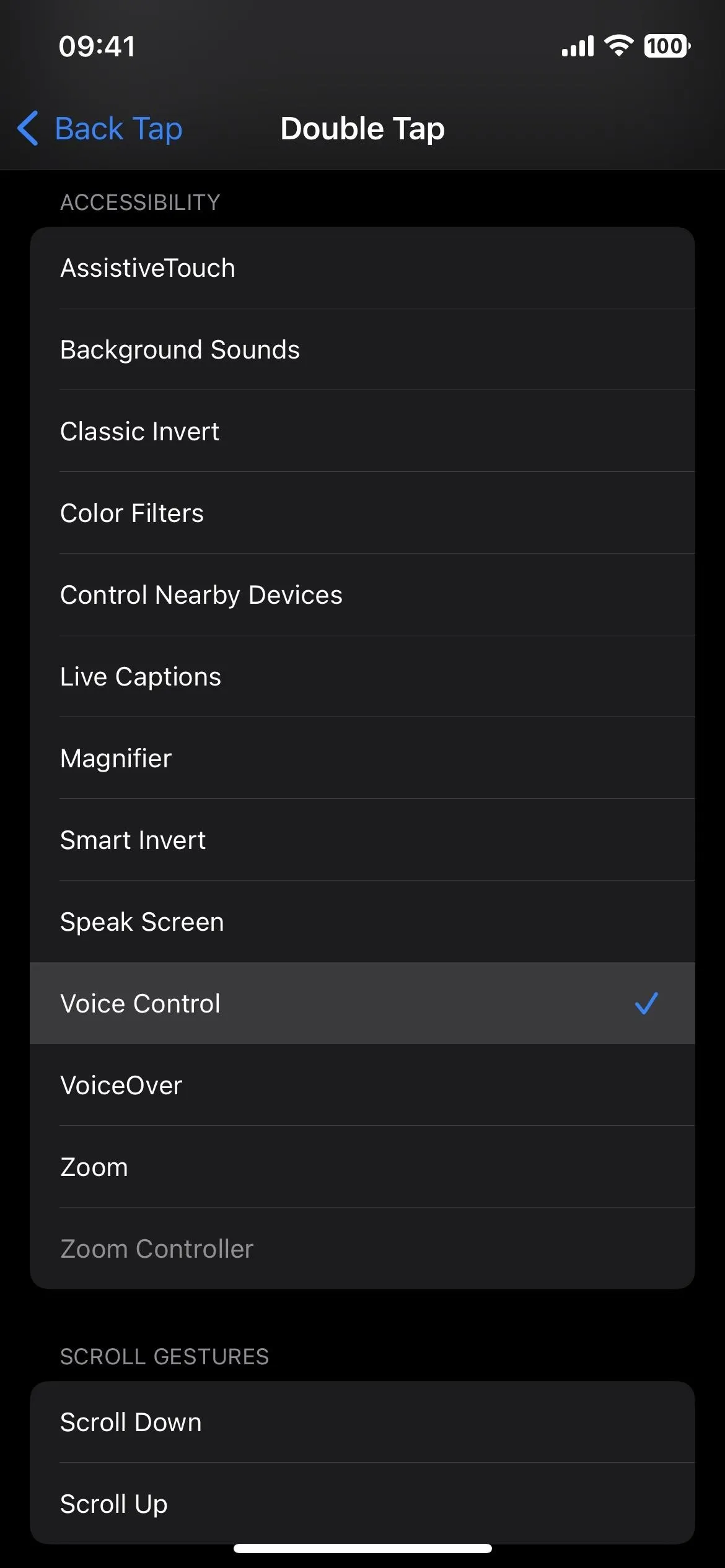The height and width of the screenshot is (1568, 725).
Task: Select Control Nearby Devices
Action: point(362,595)
